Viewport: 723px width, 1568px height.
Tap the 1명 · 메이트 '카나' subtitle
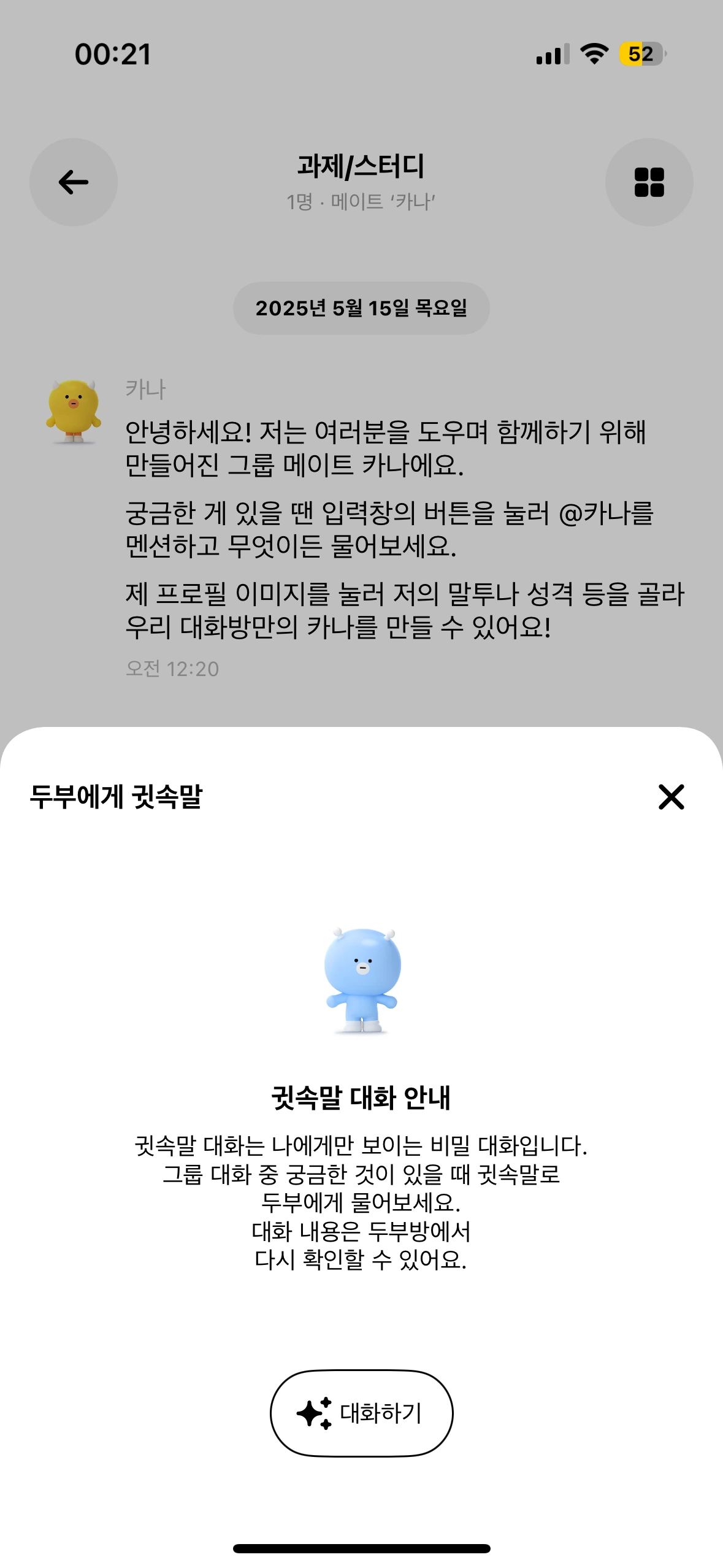pos(361,201)
